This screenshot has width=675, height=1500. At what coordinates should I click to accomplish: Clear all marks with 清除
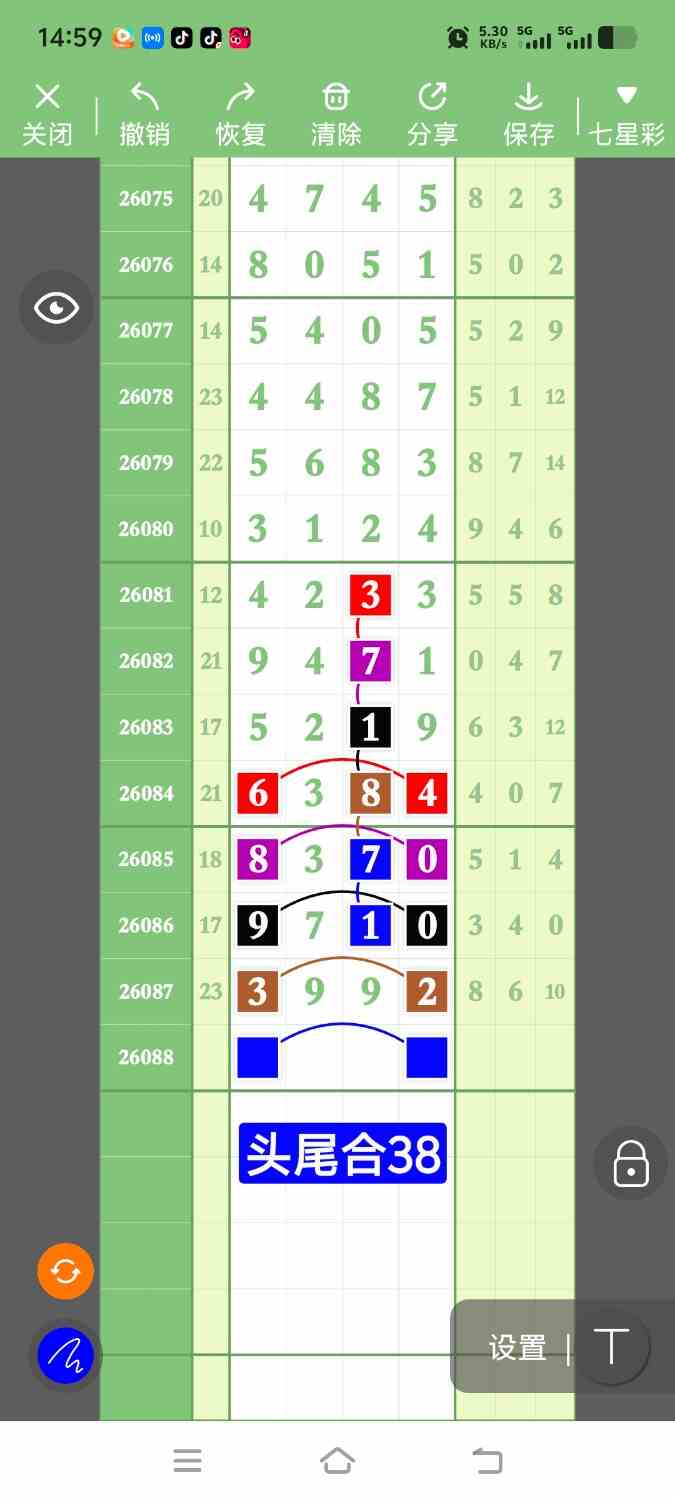click(x=336, y=115)
